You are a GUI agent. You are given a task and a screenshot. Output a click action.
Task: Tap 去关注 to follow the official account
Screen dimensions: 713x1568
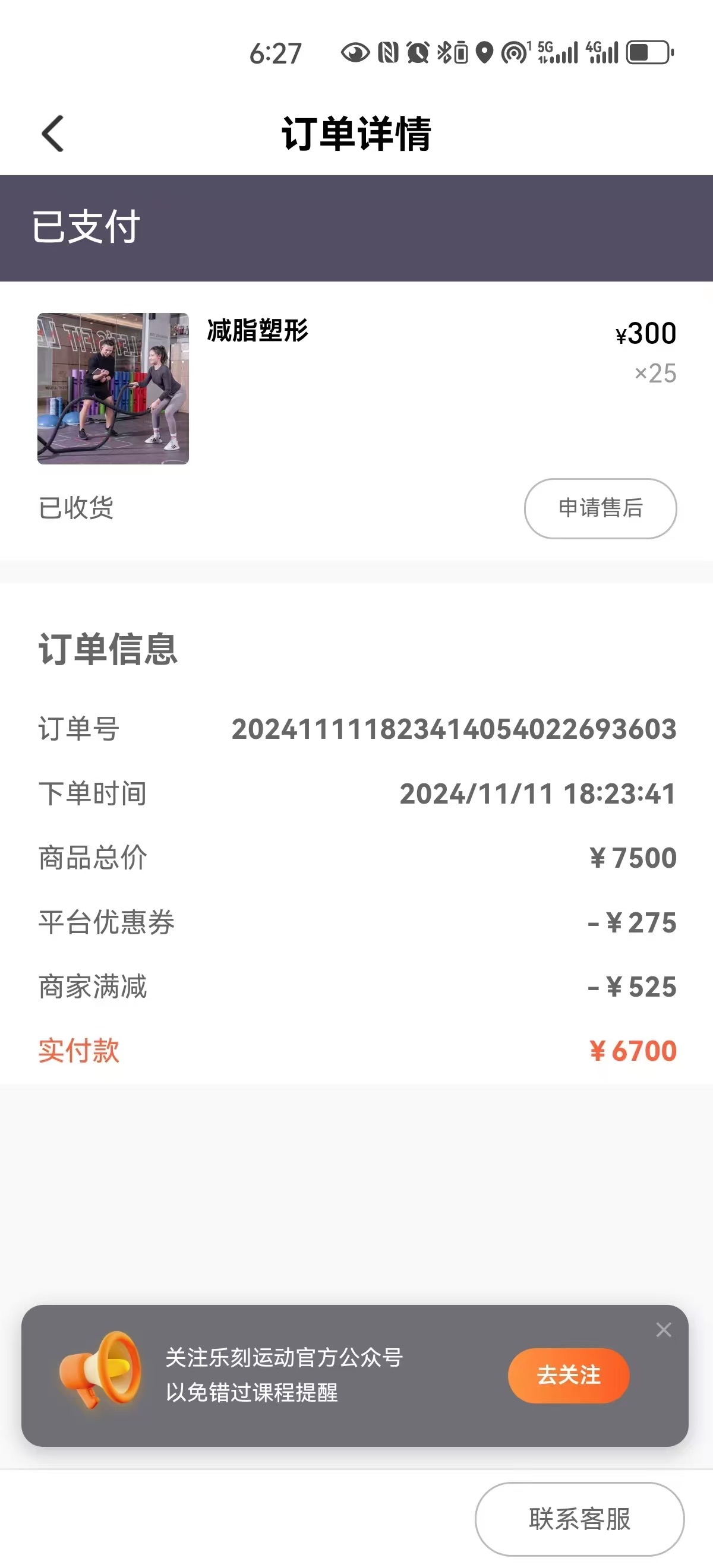569,1375
